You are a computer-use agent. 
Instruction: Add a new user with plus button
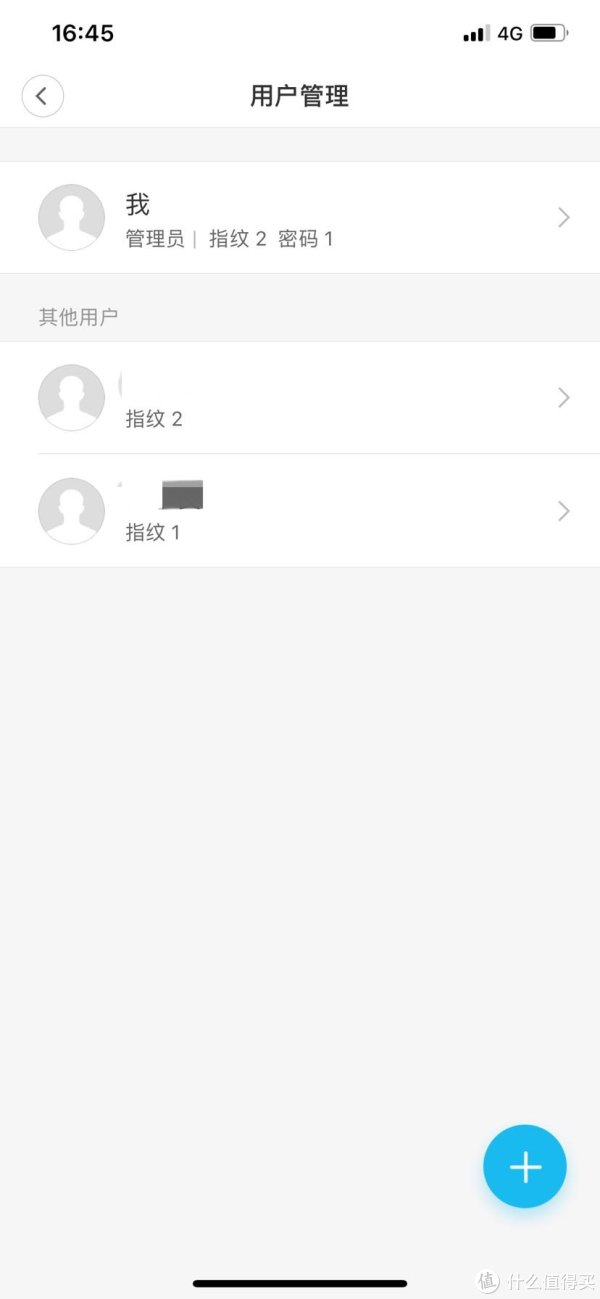pyautogui.click(x=525, y=1166)
